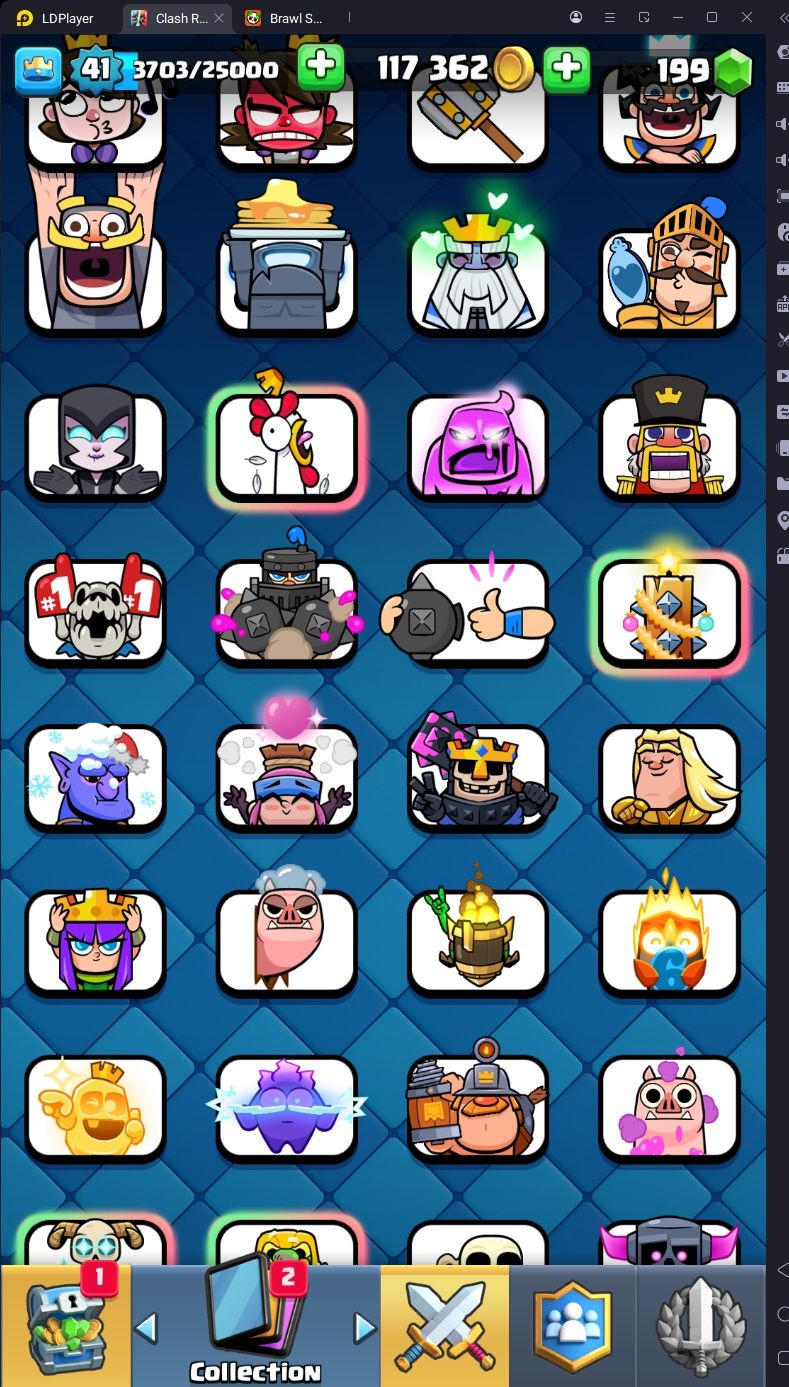Choose the pink ghost emote

[478, 444]
